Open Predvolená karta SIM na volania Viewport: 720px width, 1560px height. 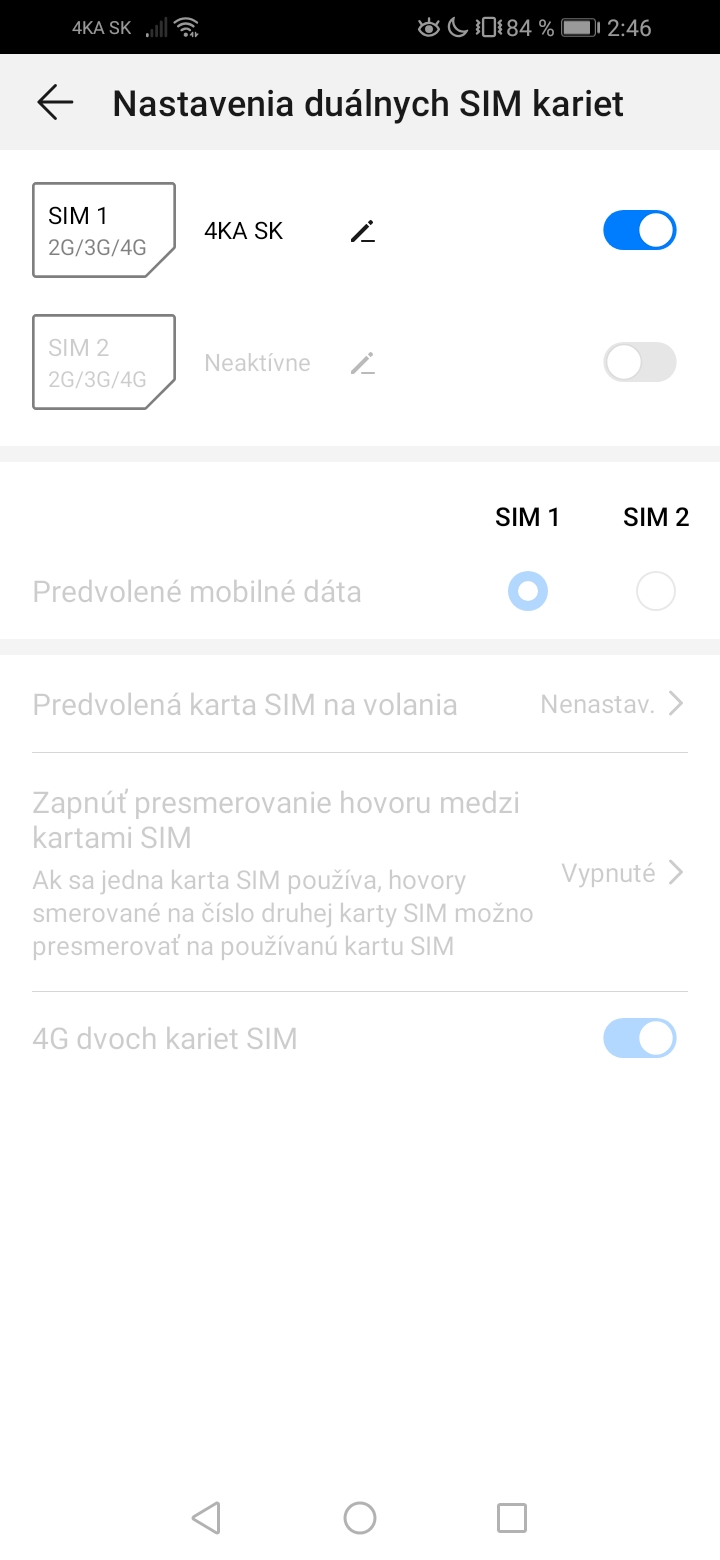(x=360, y=705)
